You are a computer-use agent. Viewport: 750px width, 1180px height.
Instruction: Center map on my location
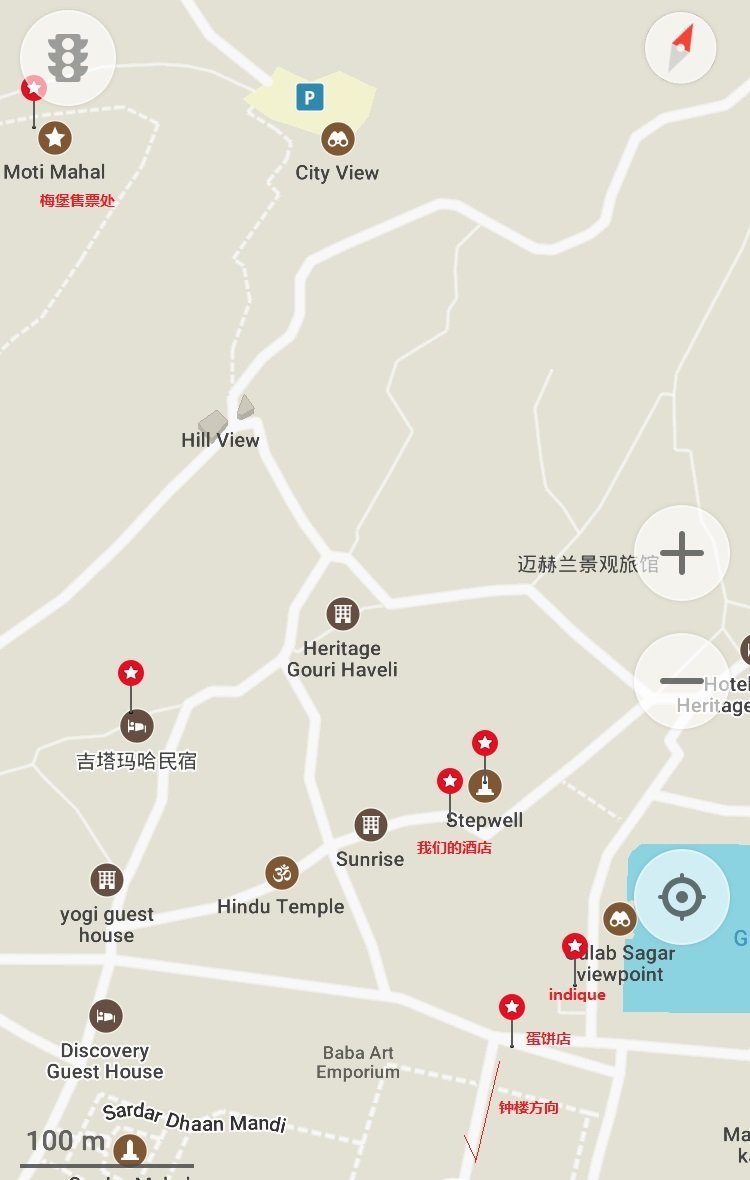click(682, 897)
